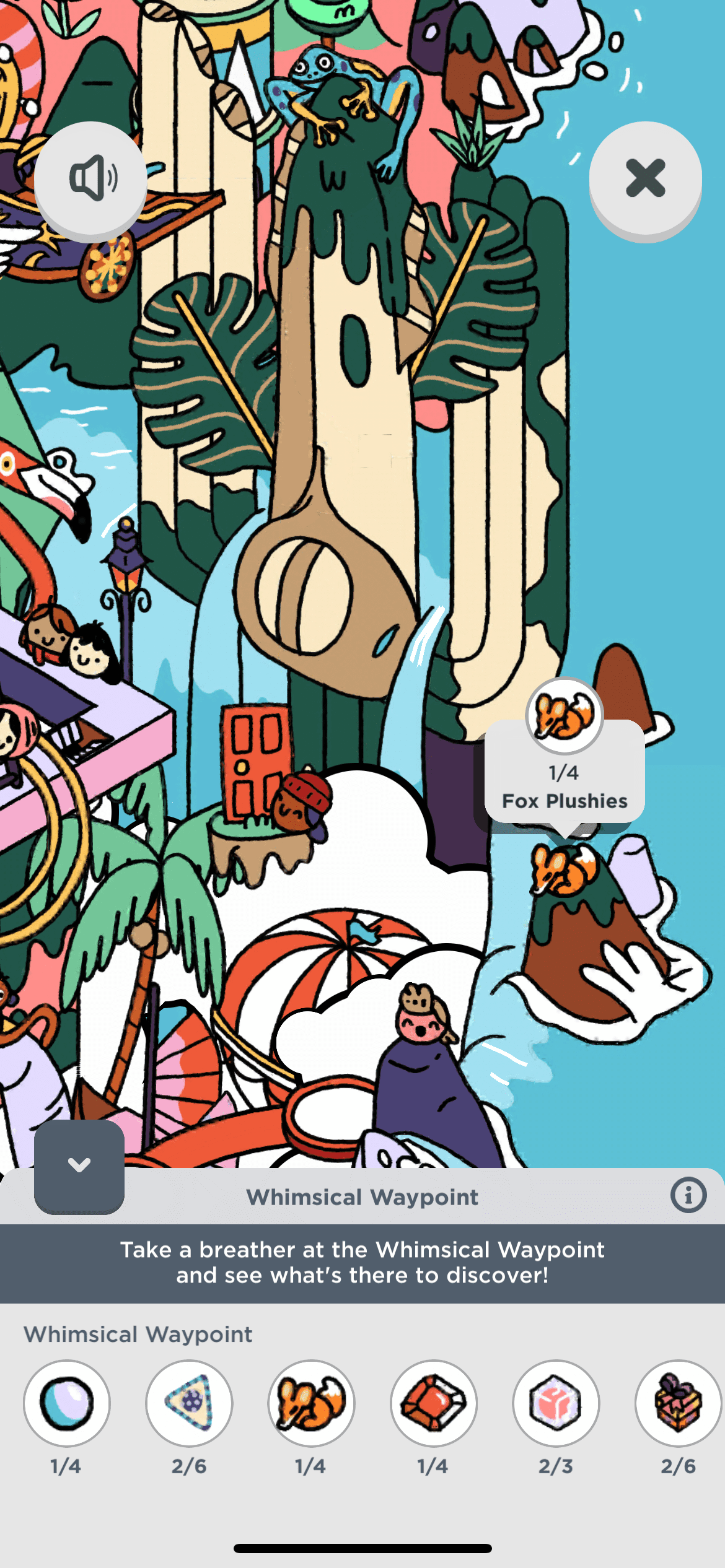Close the hidden object game

click(645, 178)
